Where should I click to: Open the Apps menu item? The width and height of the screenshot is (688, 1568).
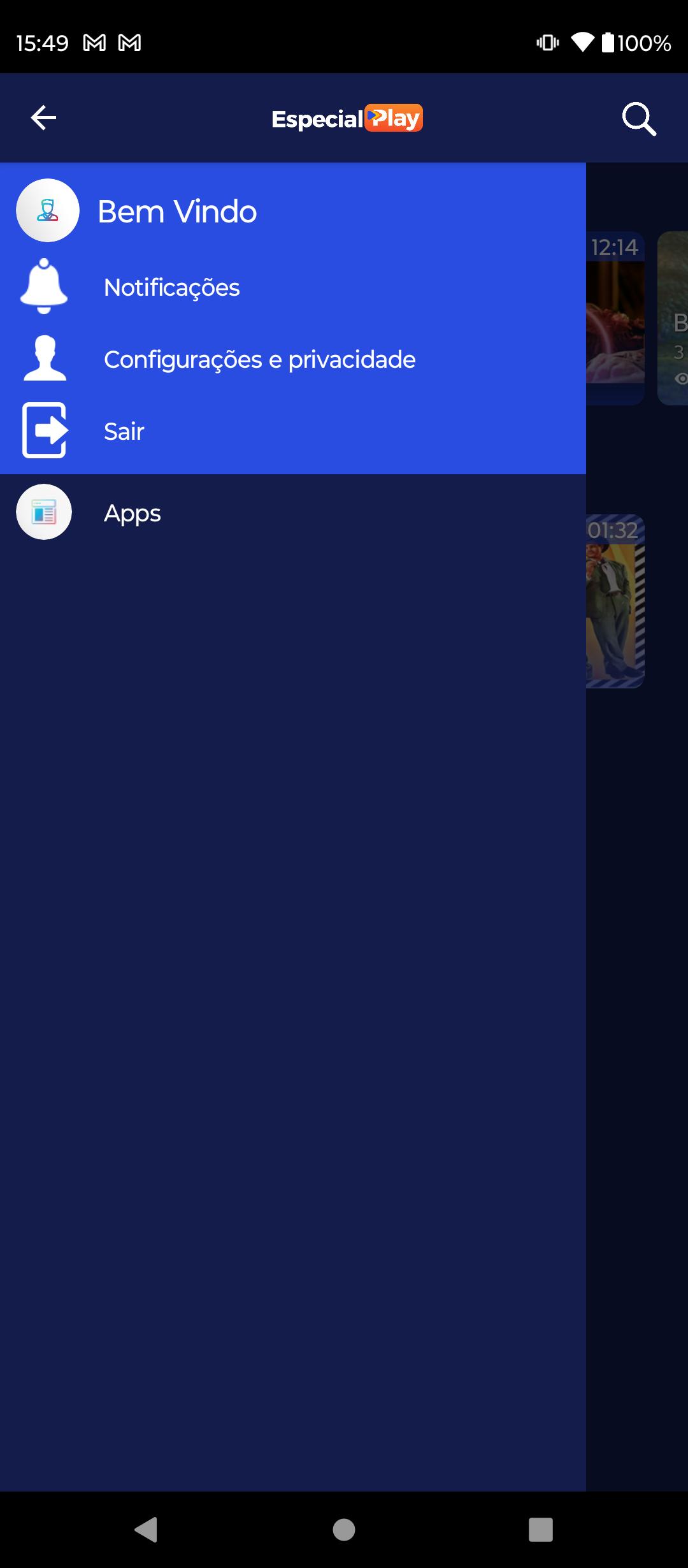click(x=293, y=512)
